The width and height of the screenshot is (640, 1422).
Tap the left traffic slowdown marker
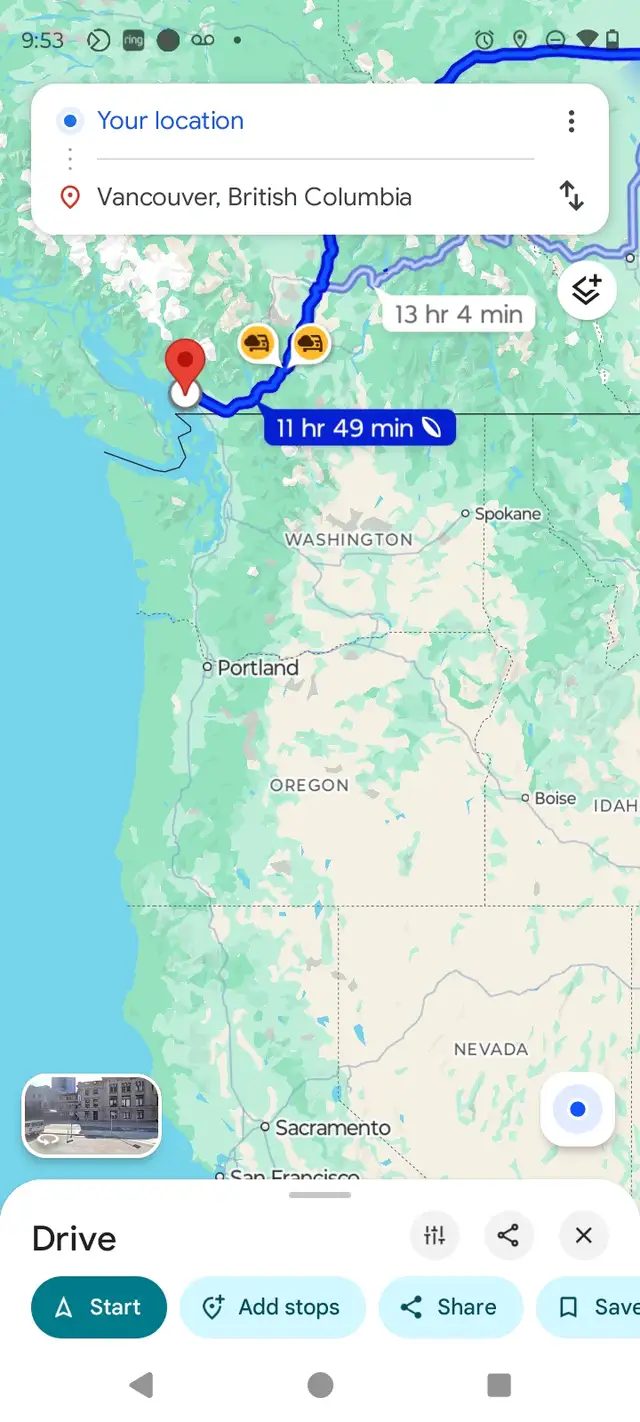[256, 344]
